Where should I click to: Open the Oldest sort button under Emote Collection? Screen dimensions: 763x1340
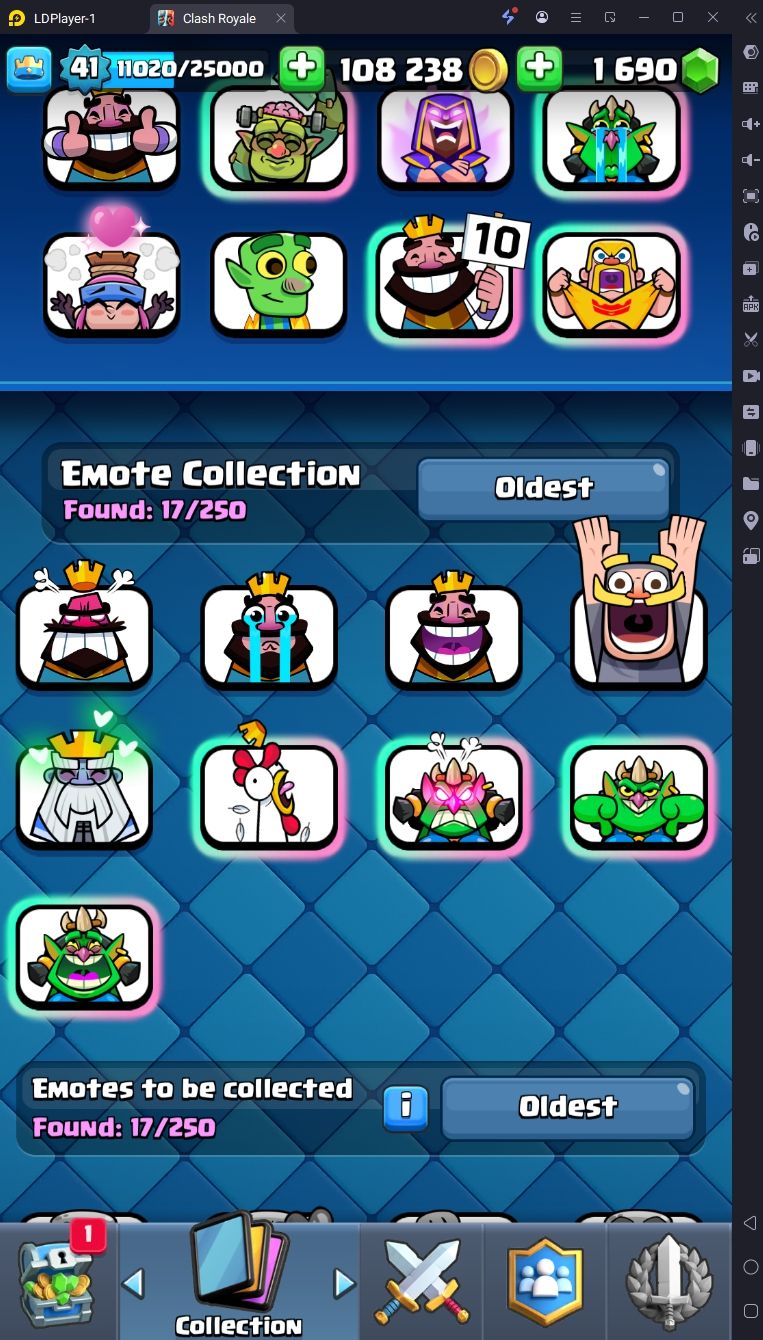coord(544,488)
